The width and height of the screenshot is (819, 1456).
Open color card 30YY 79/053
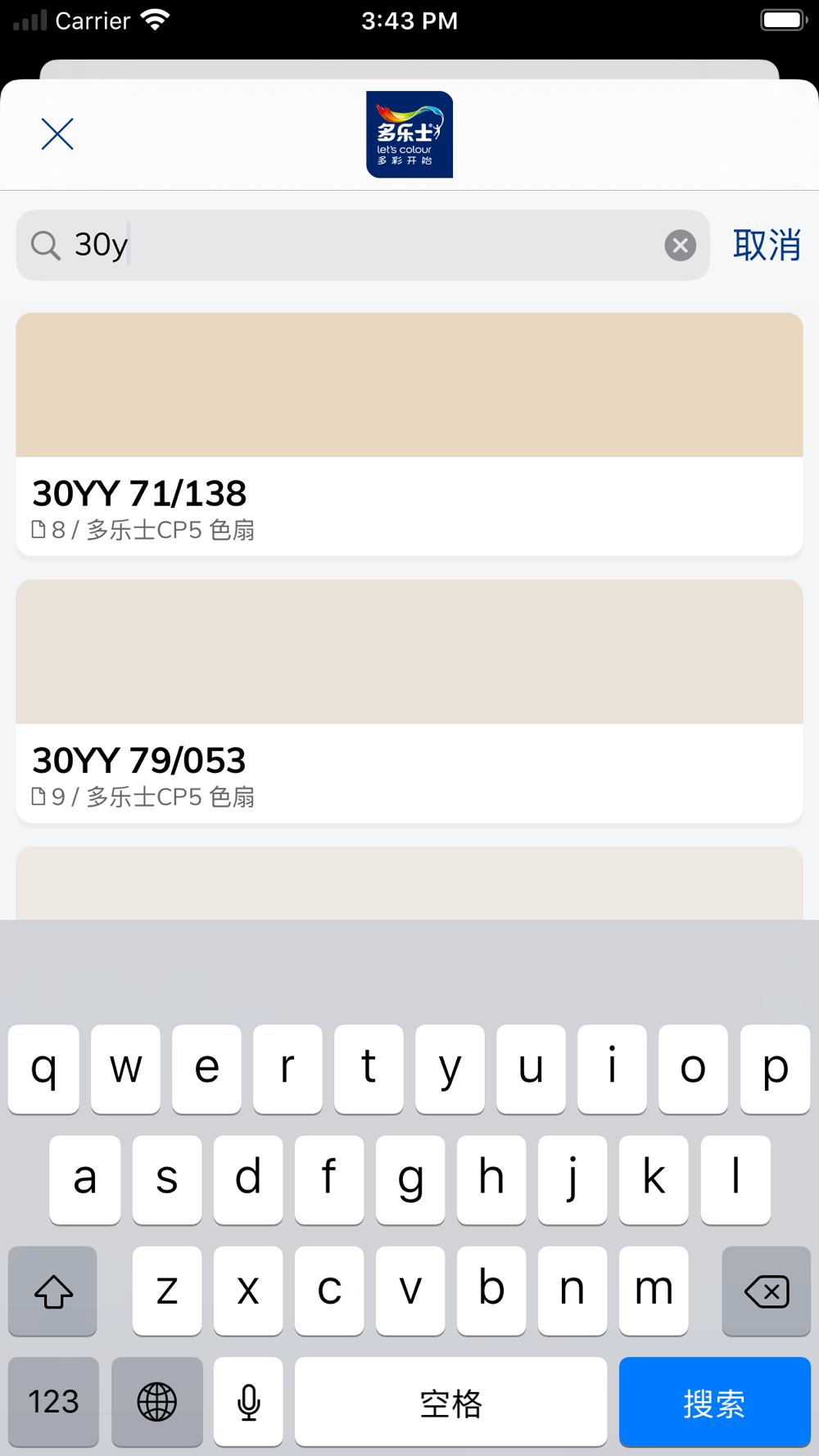point(409,701)
